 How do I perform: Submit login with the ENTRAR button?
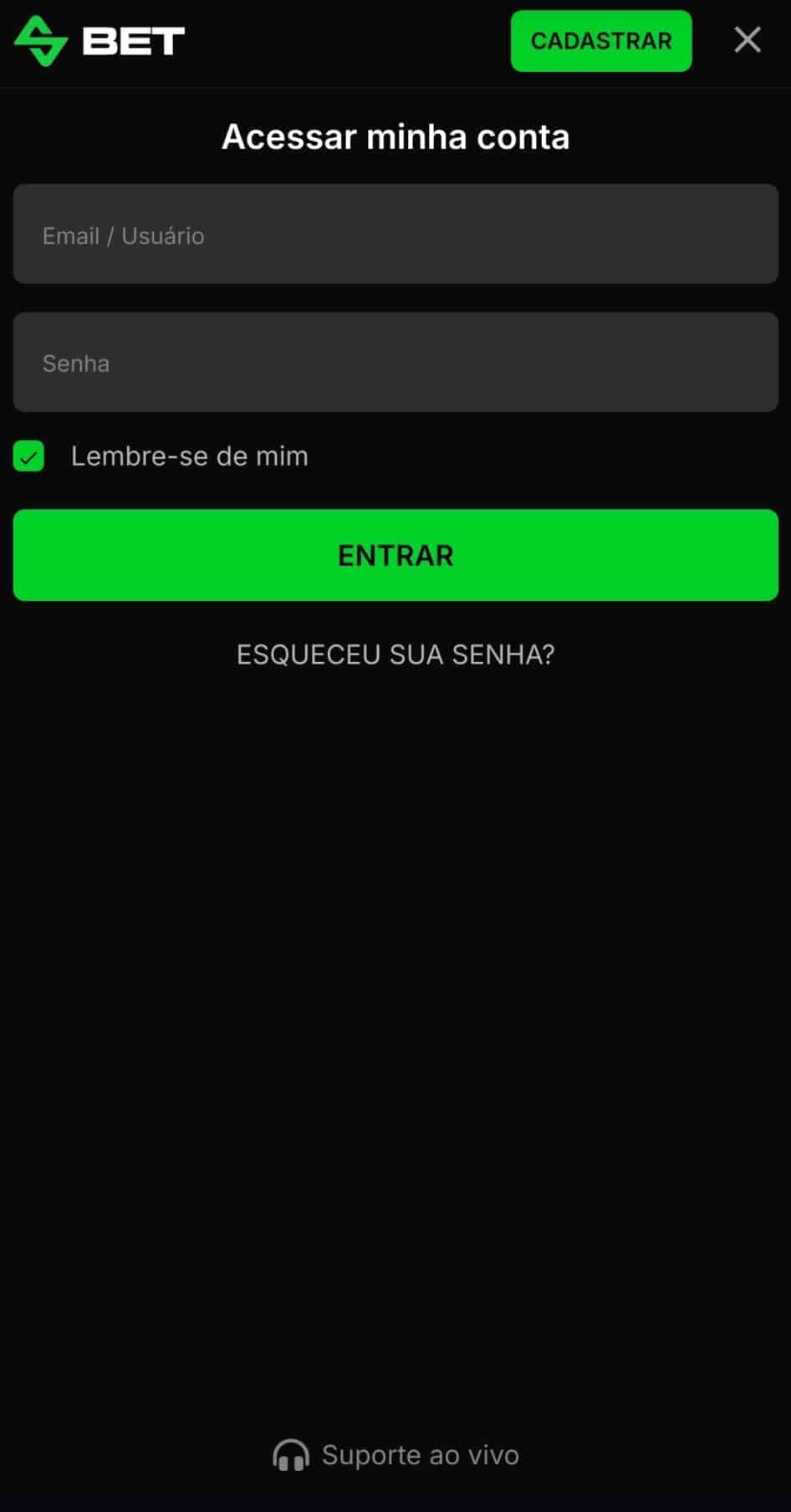point(395,555)
